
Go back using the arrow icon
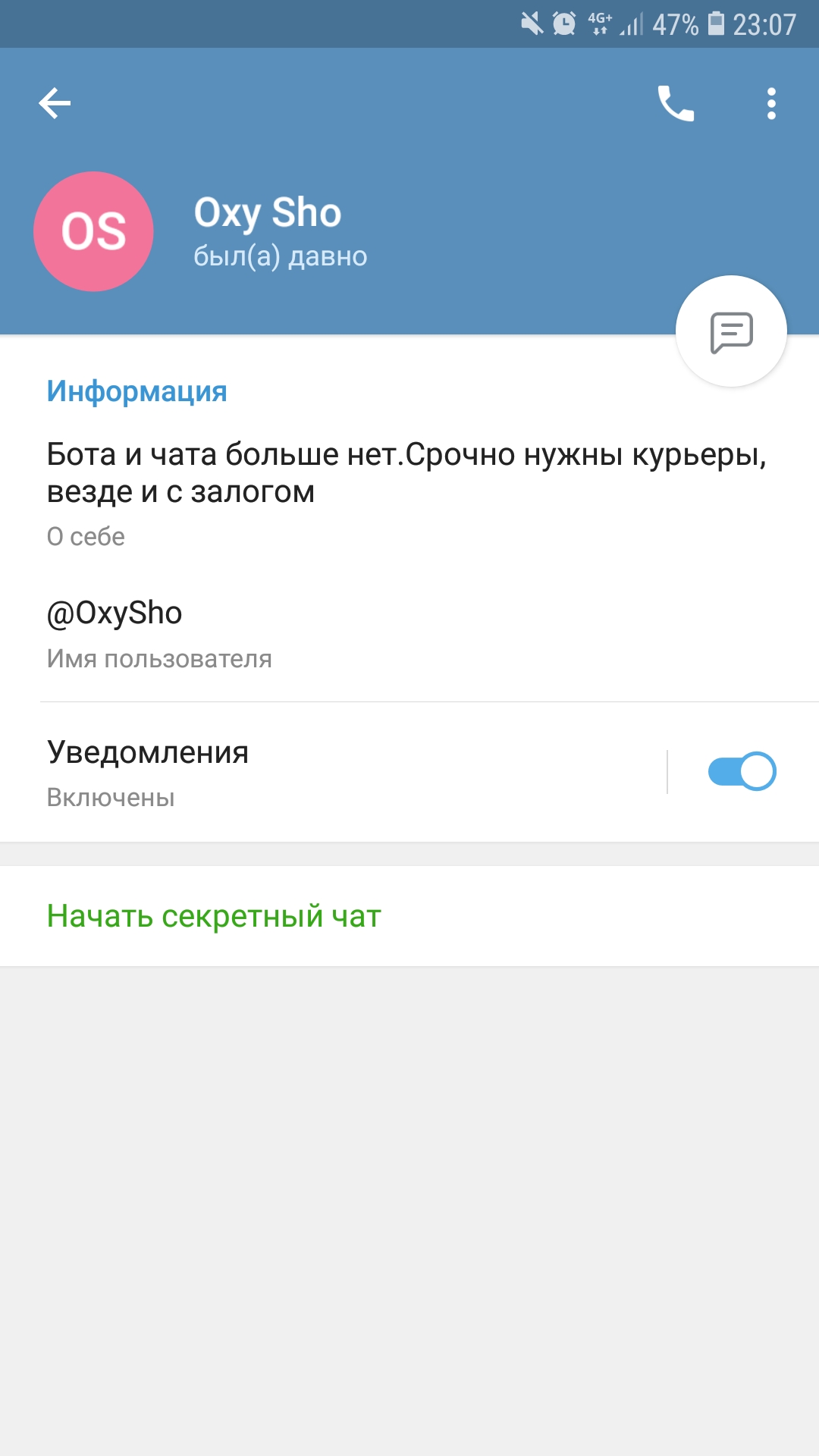tap(55, 103)
